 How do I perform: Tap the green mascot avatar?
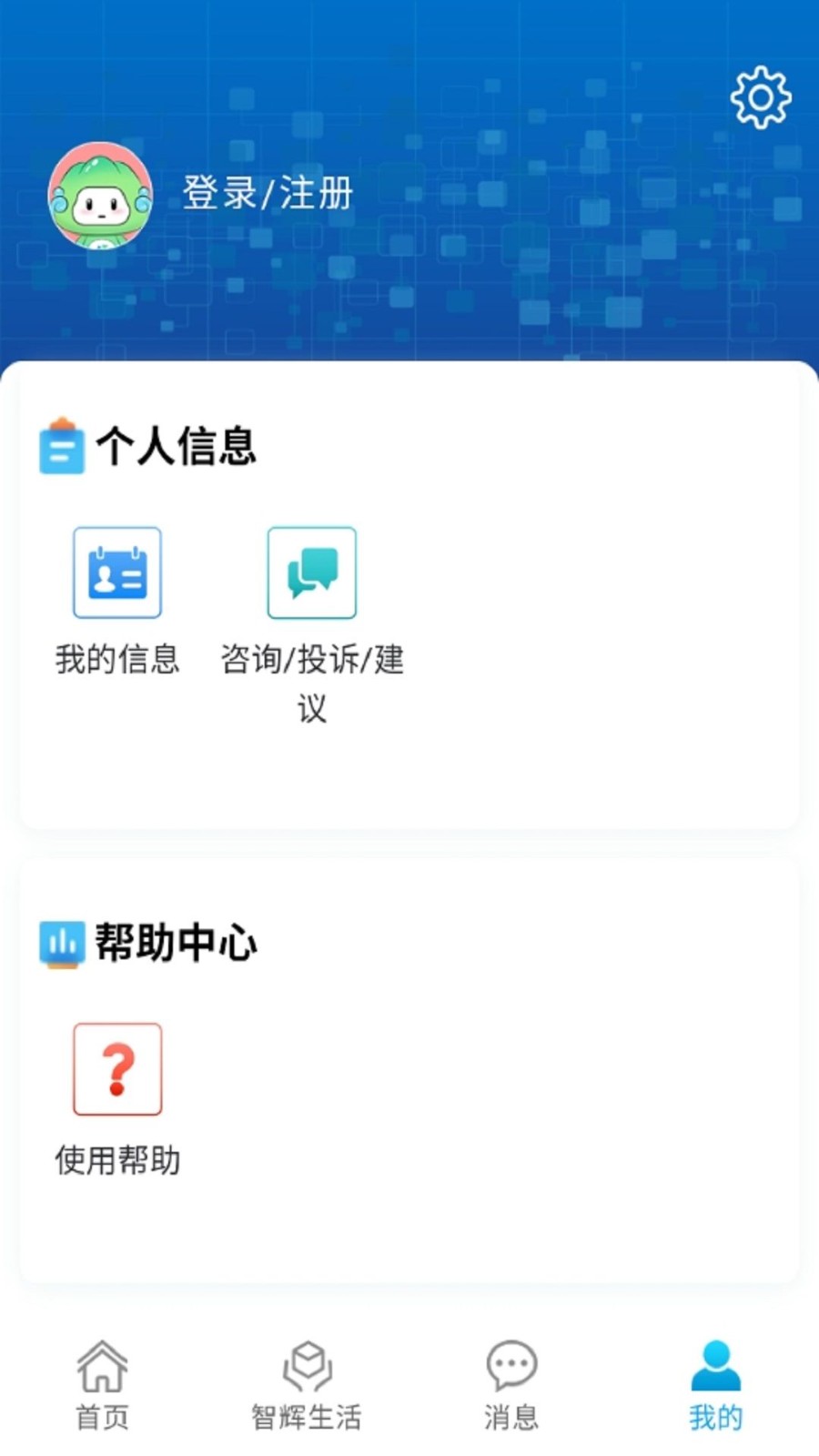(101, 194)
